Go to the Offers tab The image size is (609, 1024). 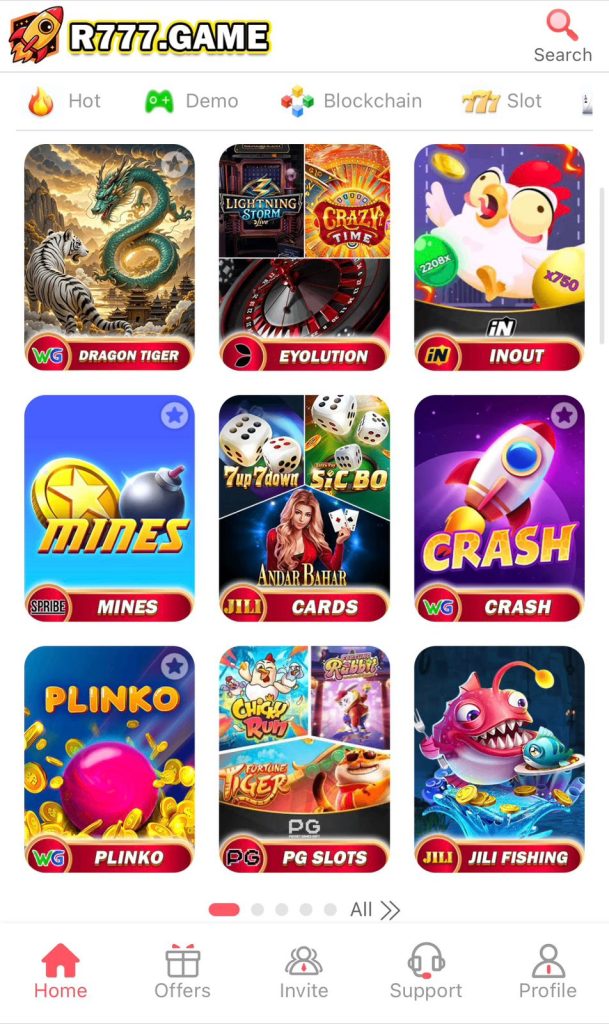tap(182, 972)
